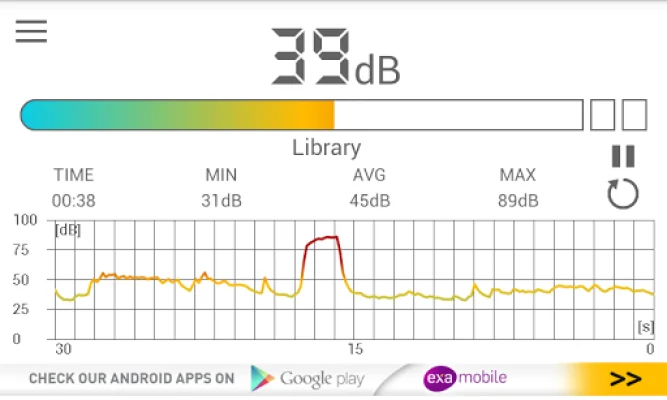
Task: Reset the measurement with the refresh icon
Action: coord(623,192)
